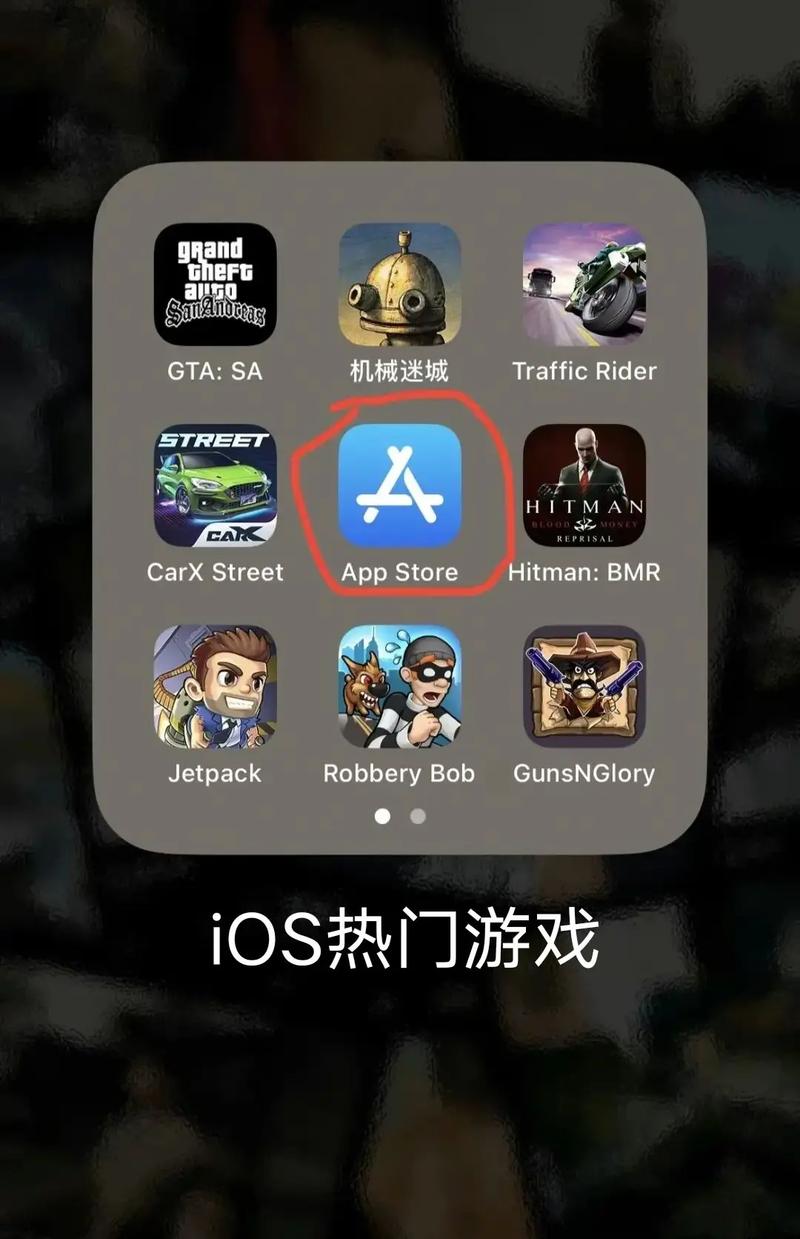Launch the 机械迷城 game

[399, 285]
